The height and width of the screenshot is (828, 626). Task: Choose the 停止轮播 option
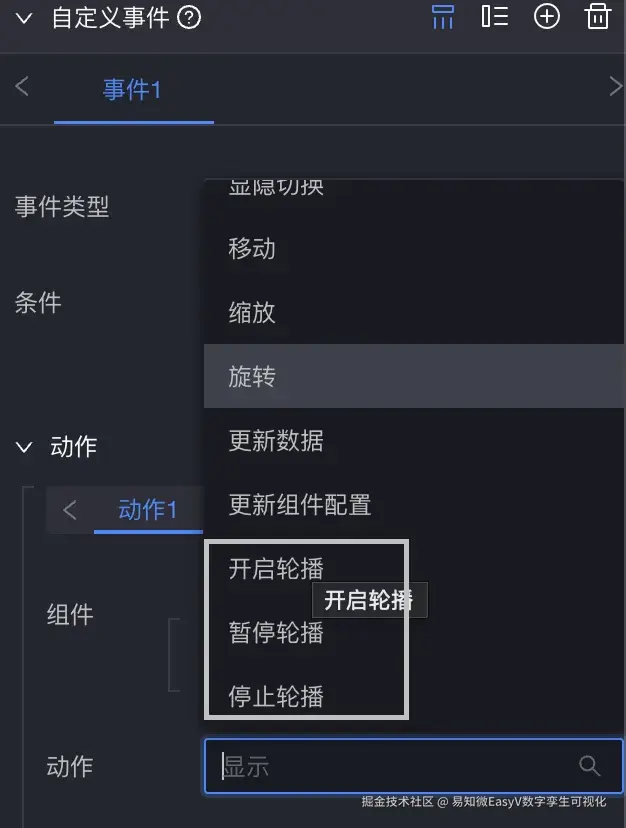276,696
